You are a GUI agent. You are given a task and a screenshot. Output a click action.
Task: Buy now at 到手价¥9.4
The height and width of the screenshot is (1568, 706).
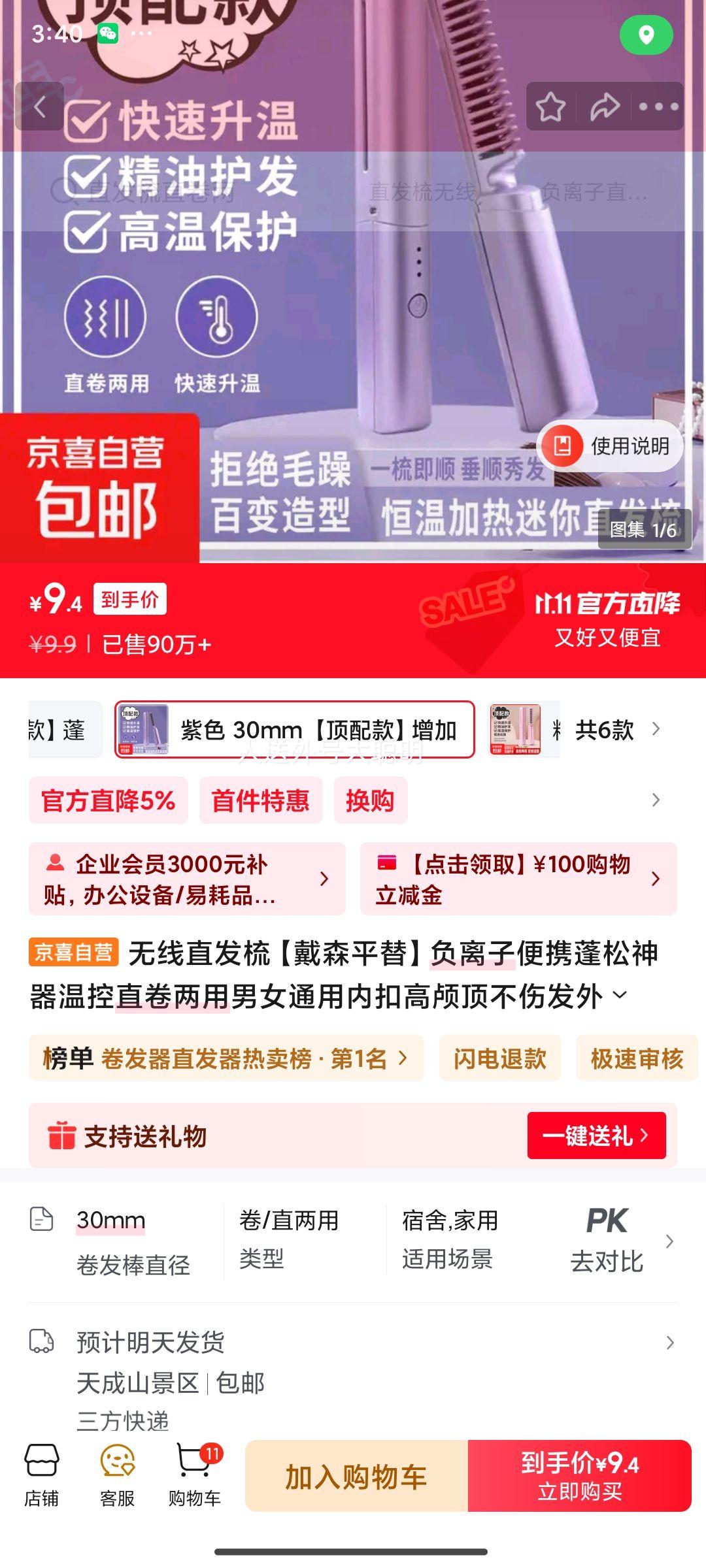click(x=580, y=1477)
